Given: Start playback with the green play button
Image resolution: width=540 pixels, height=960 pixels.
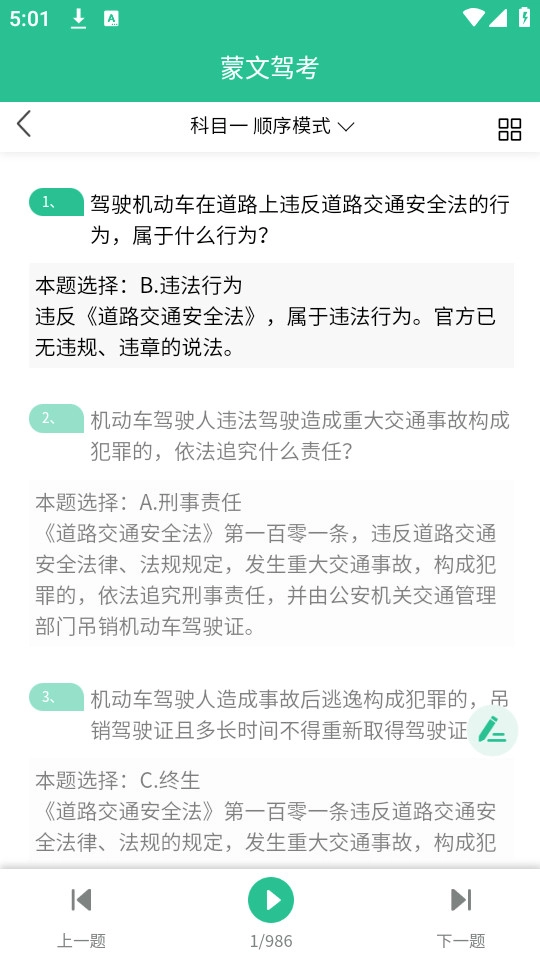Looking at the screenshot, I should click(271, 900).
